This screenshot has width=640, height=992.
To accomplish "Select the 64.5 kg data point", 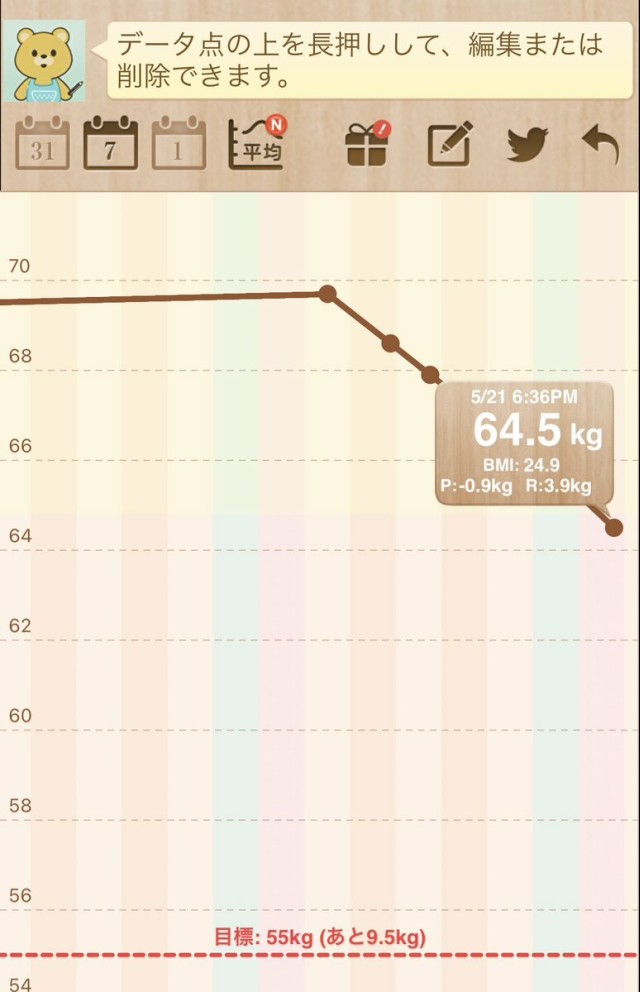I will click(614, 528).
